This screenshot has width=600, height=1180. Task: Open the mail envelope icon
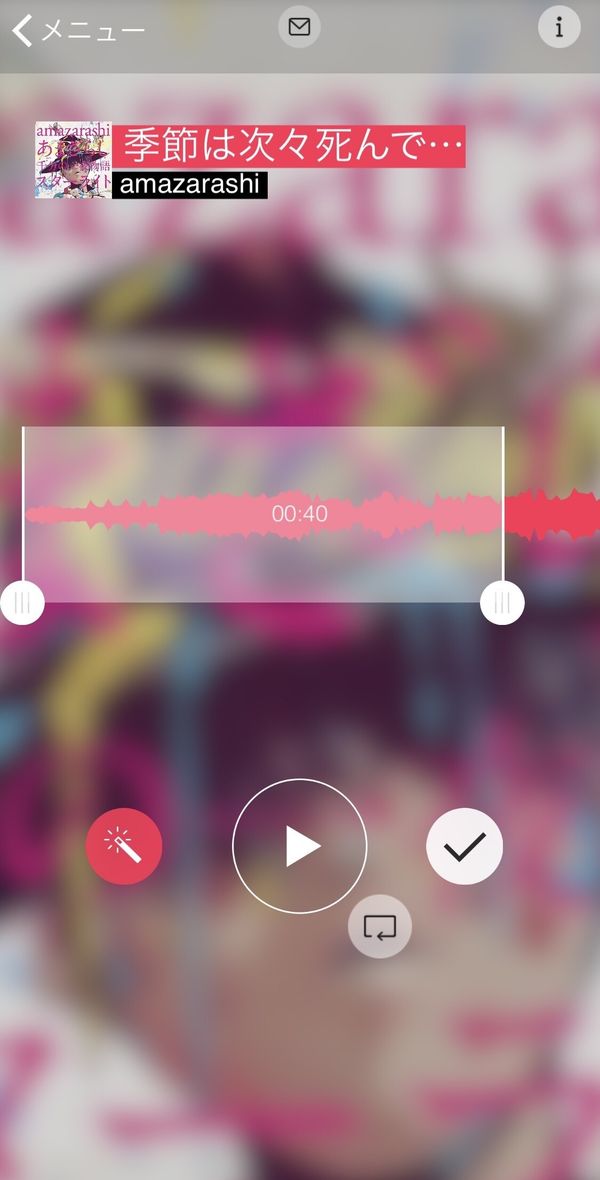click(x=299, y=27)
